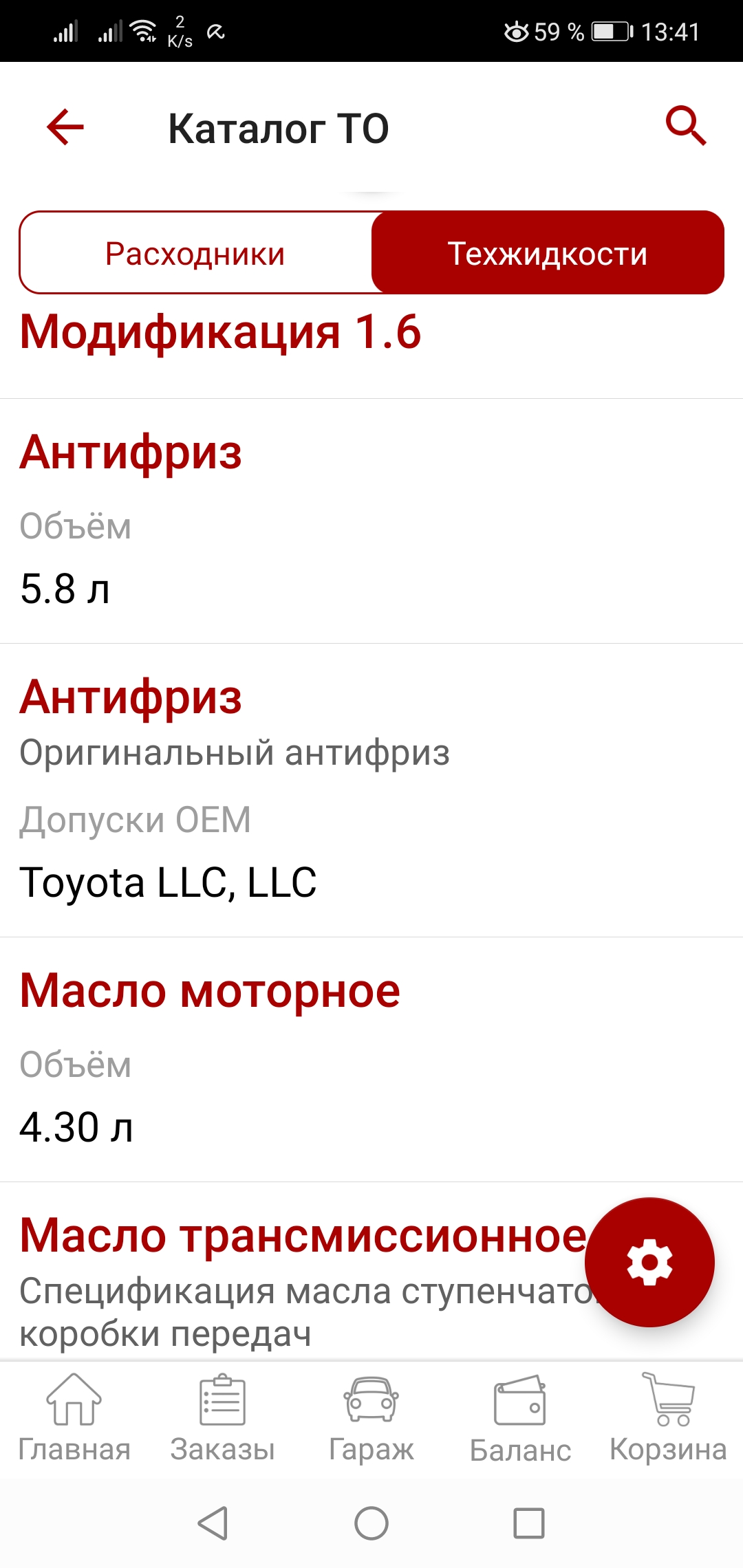
Task: Open the Корзина cart tab
Action: pyautogui.click(x=668, y=1418)
